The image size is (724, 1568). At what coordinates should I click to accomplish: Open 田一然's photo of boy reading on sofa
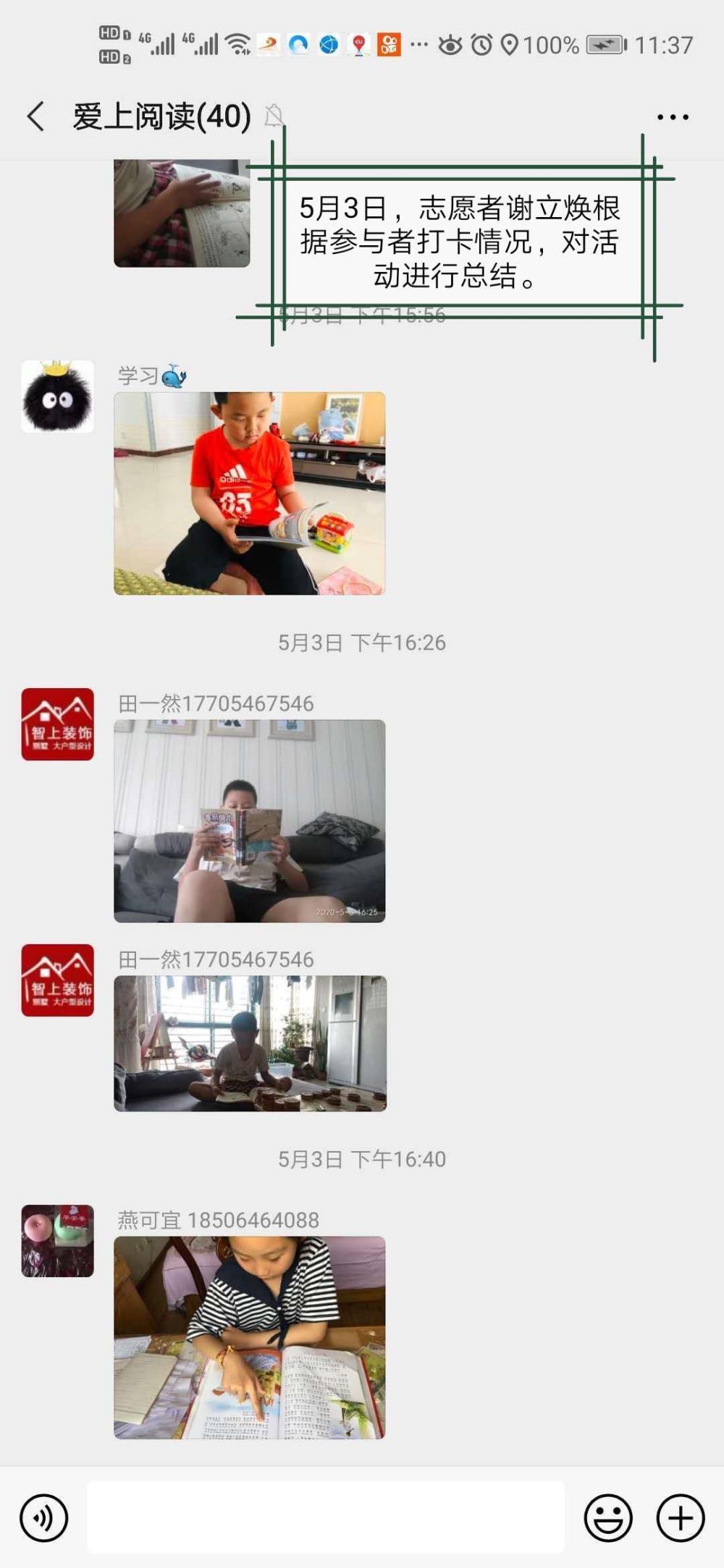point(250,821)
